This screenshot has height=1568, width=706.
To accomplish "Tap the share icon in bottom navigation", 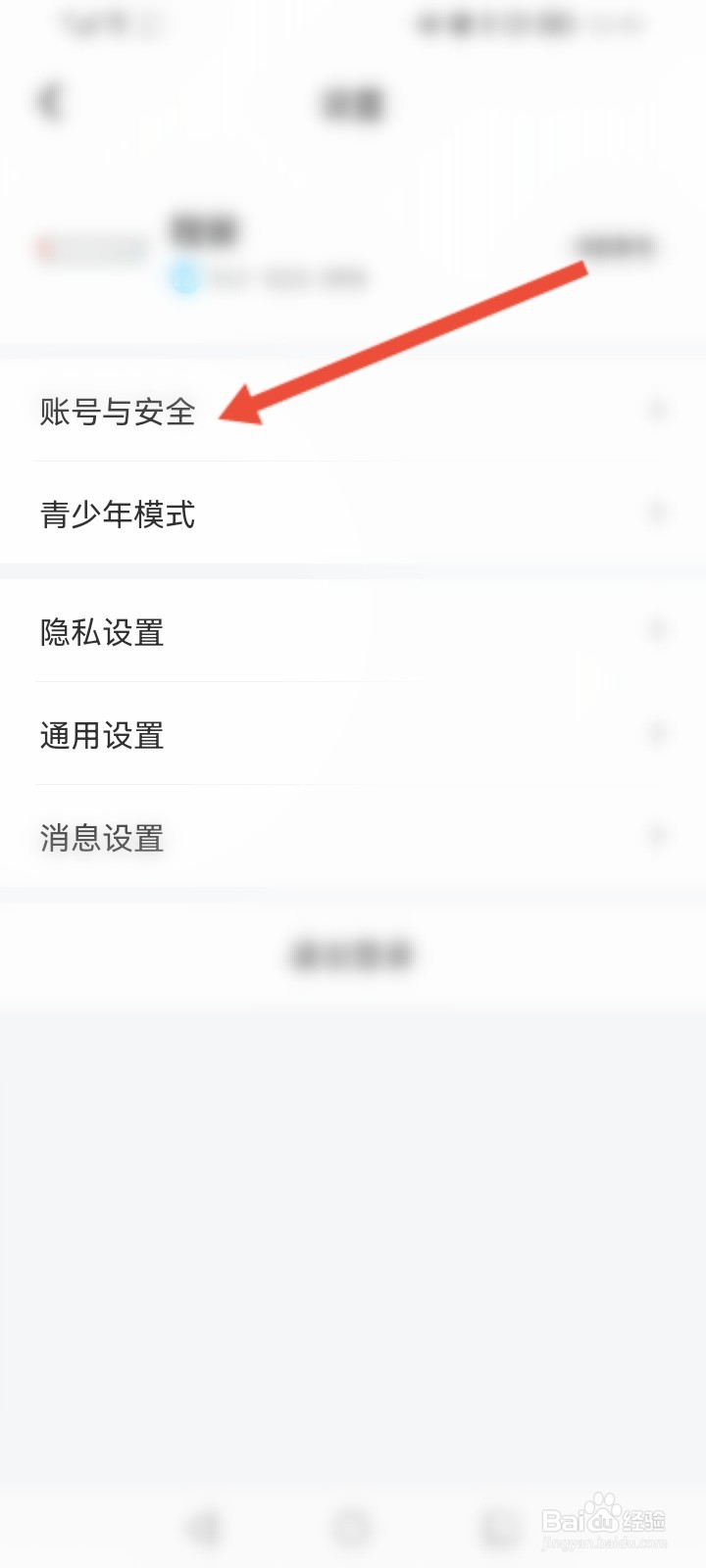I will 206,1526.
